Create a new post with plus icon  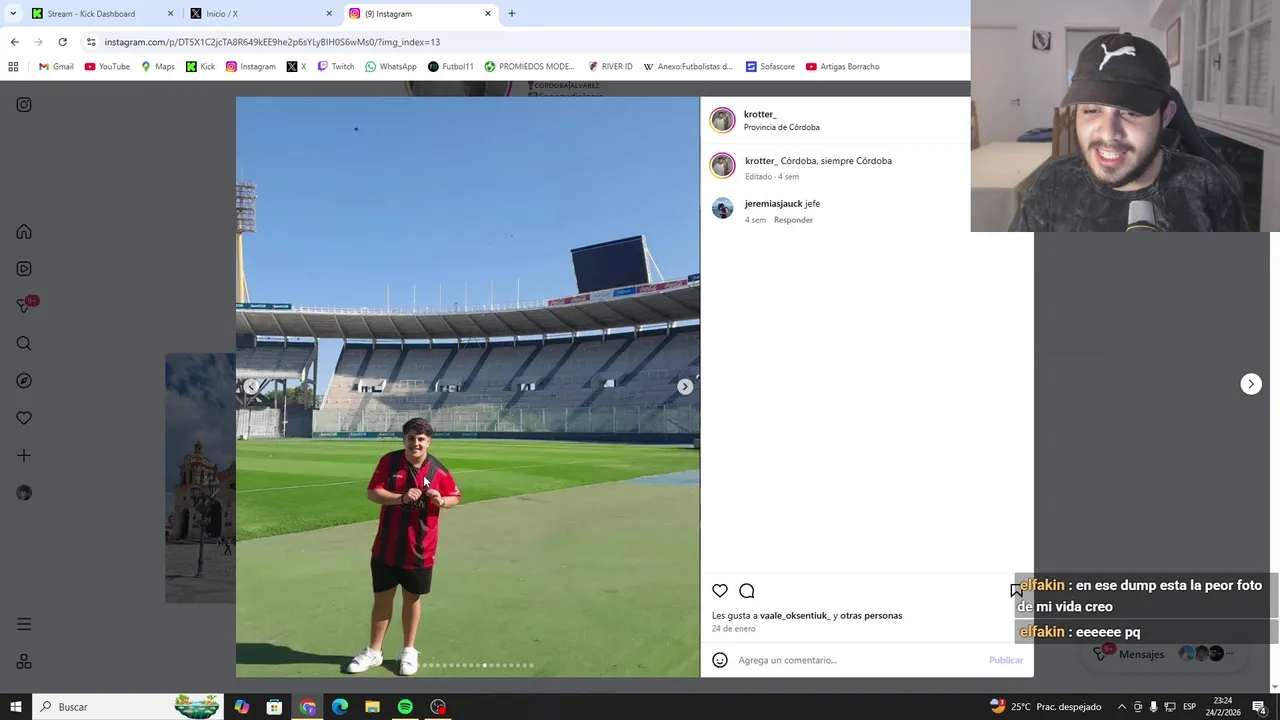24,455
